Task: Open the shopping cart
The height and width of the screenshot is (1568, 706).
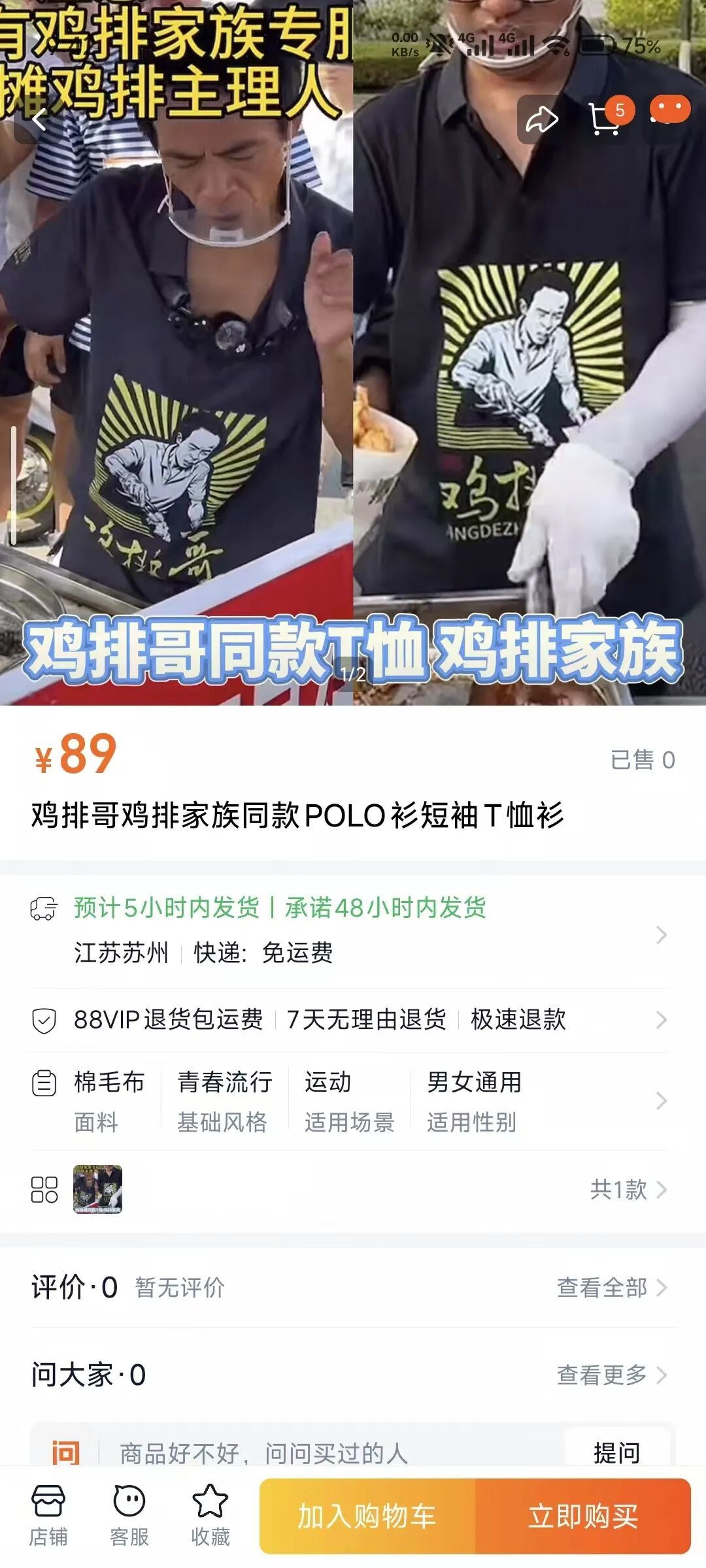Action: (605, 119)
